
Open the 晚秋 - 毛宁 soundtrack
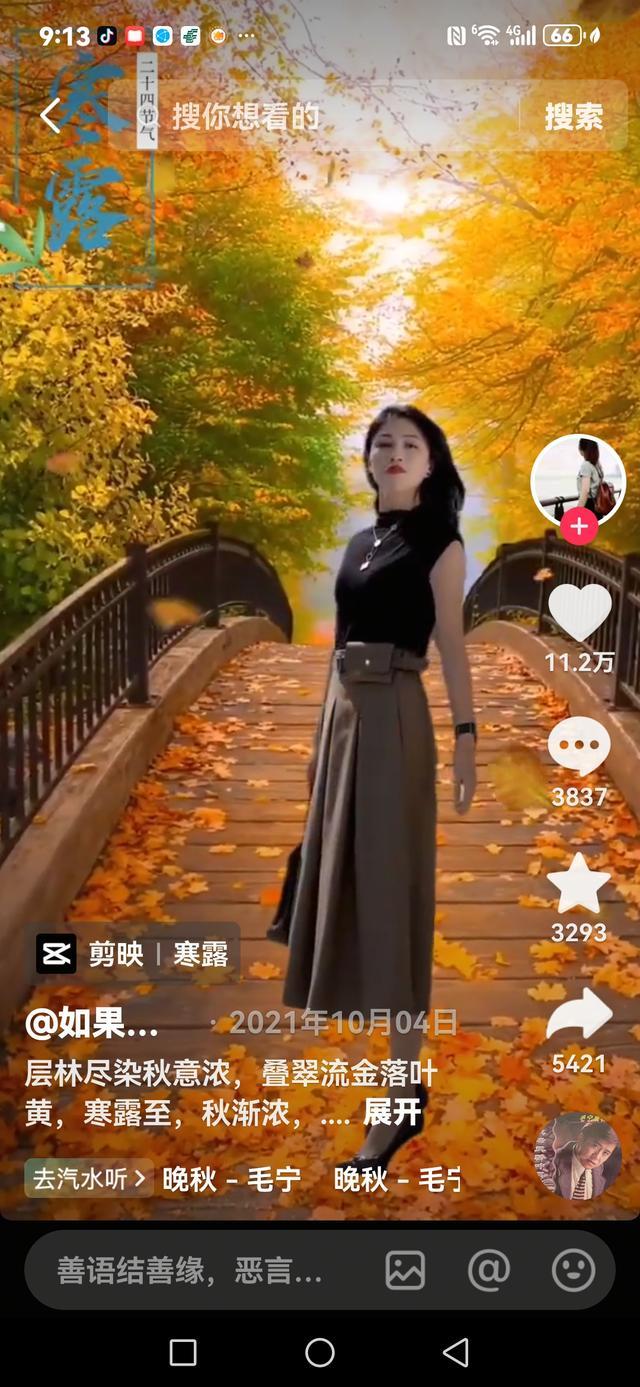232,1179
